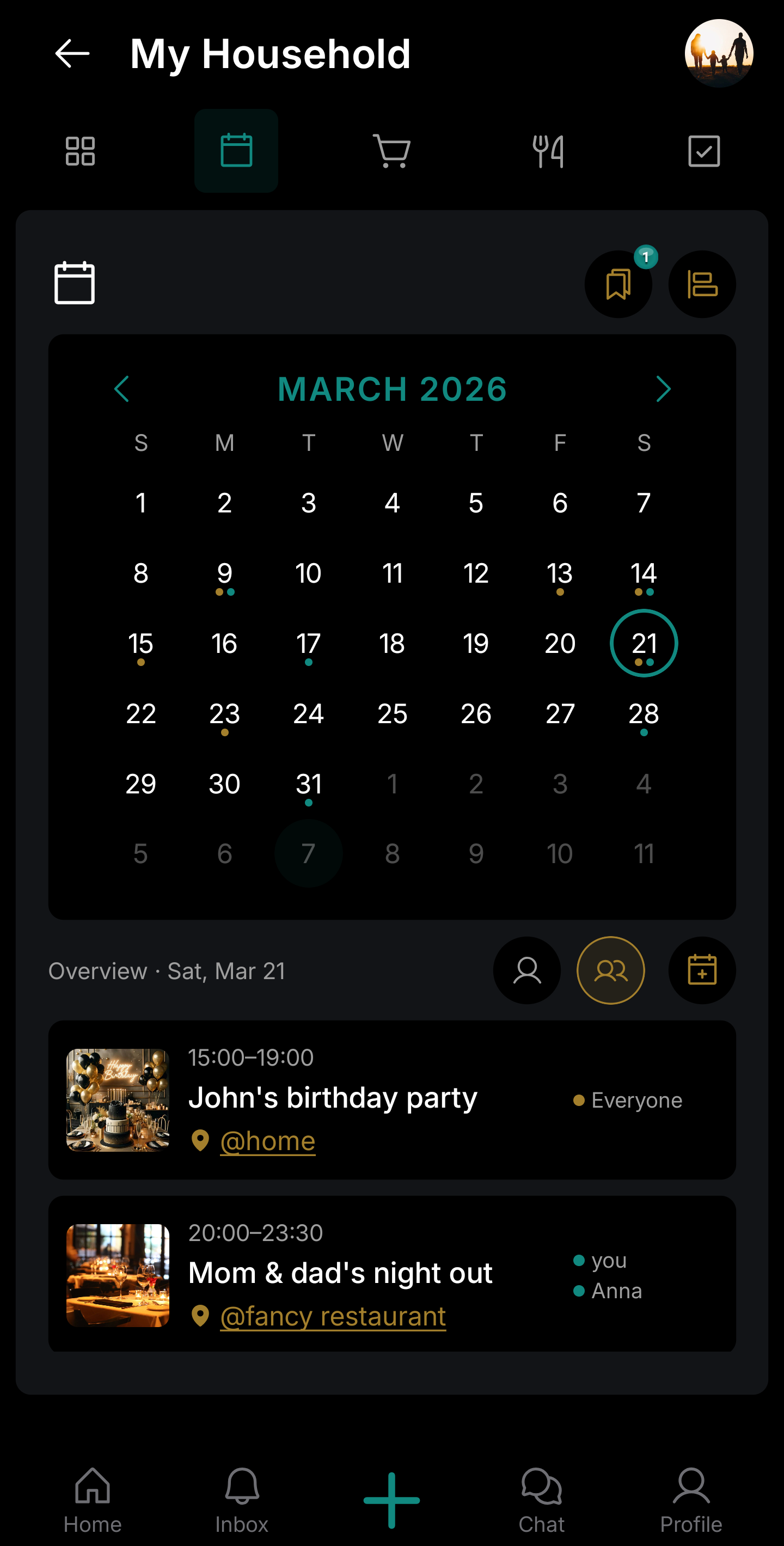Open the @fancy restaurant location link
This screenshot has width=784, height=1546.
point(333,1316)
